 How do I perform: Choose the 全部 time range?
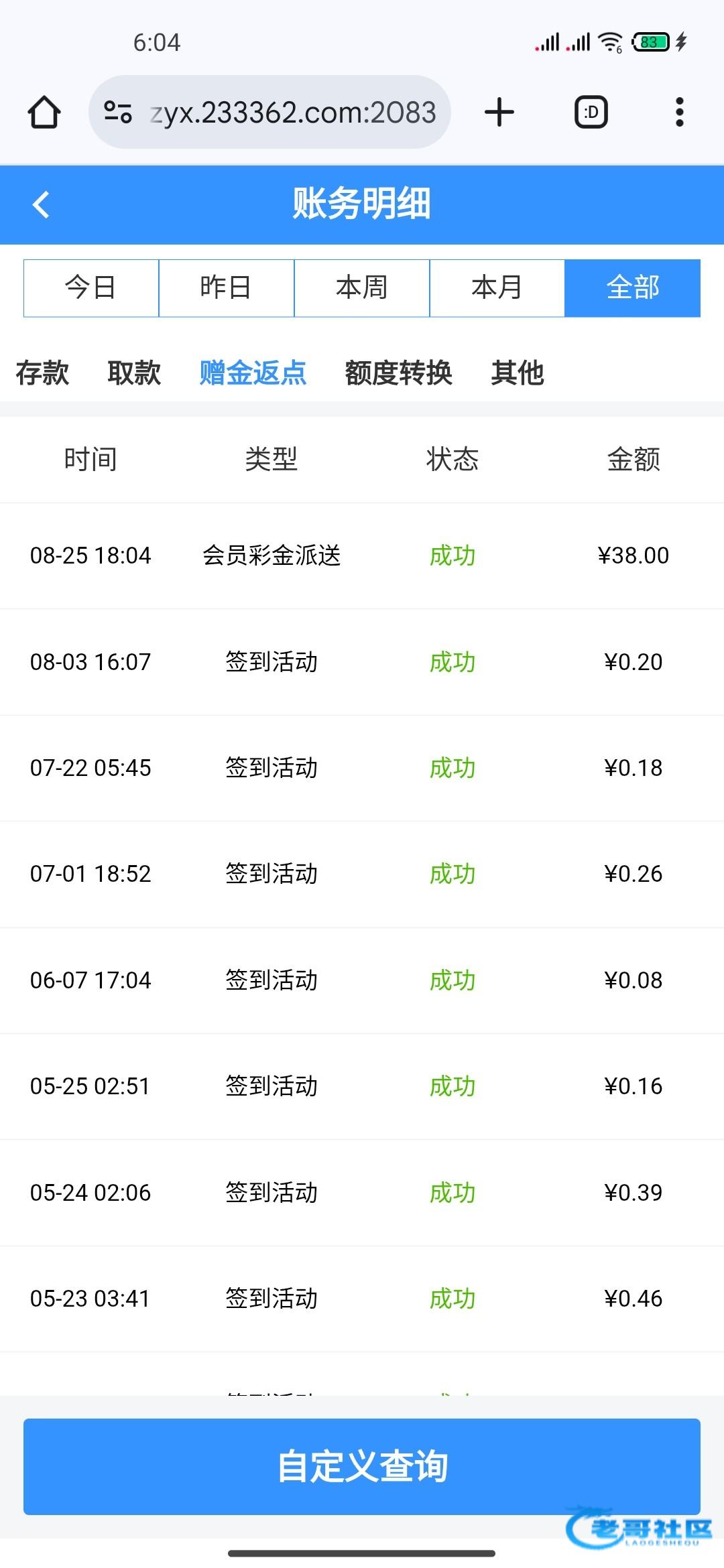point(632,287)
